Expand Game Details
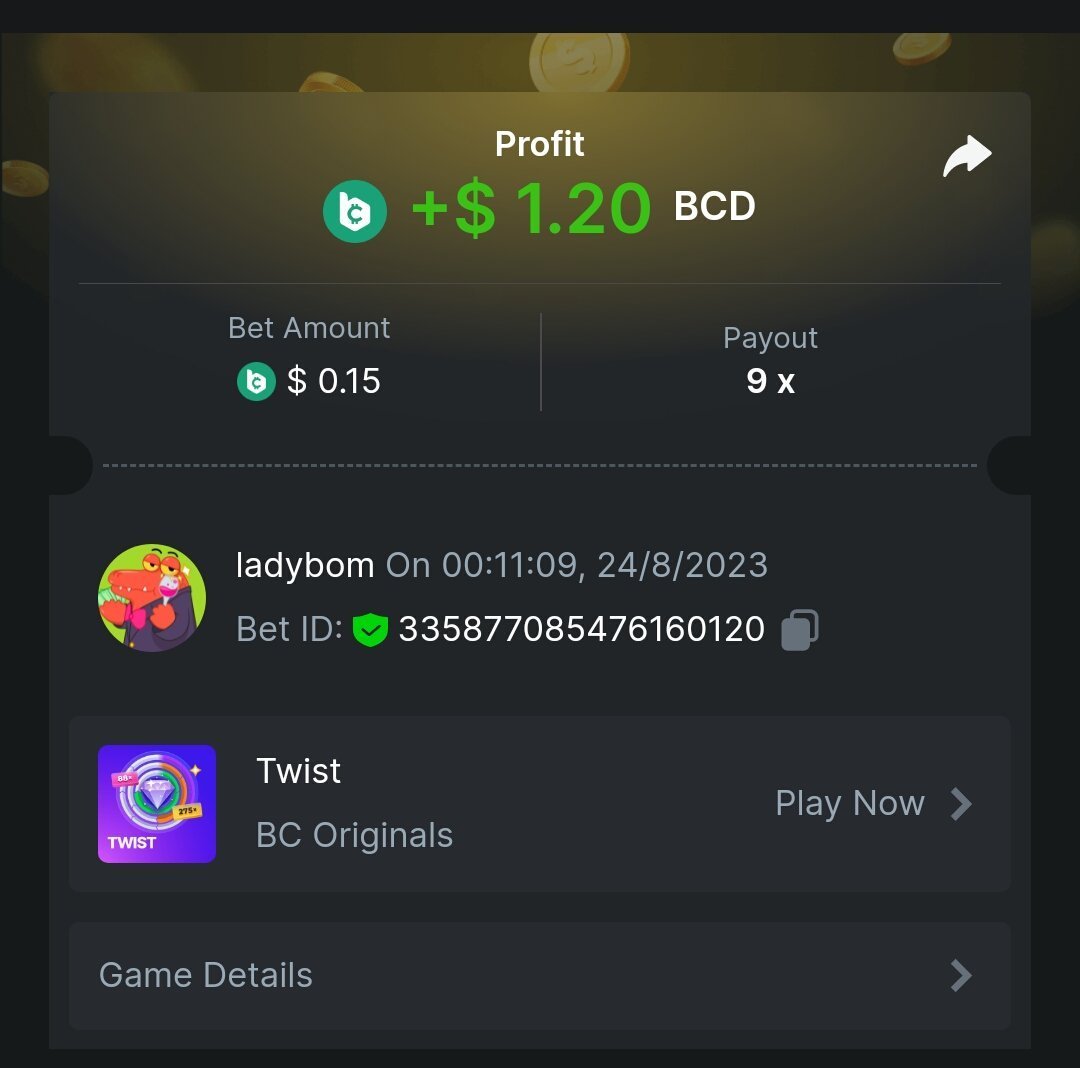Viewport: 1080px width, 1068px height. (x=539, y=975)
